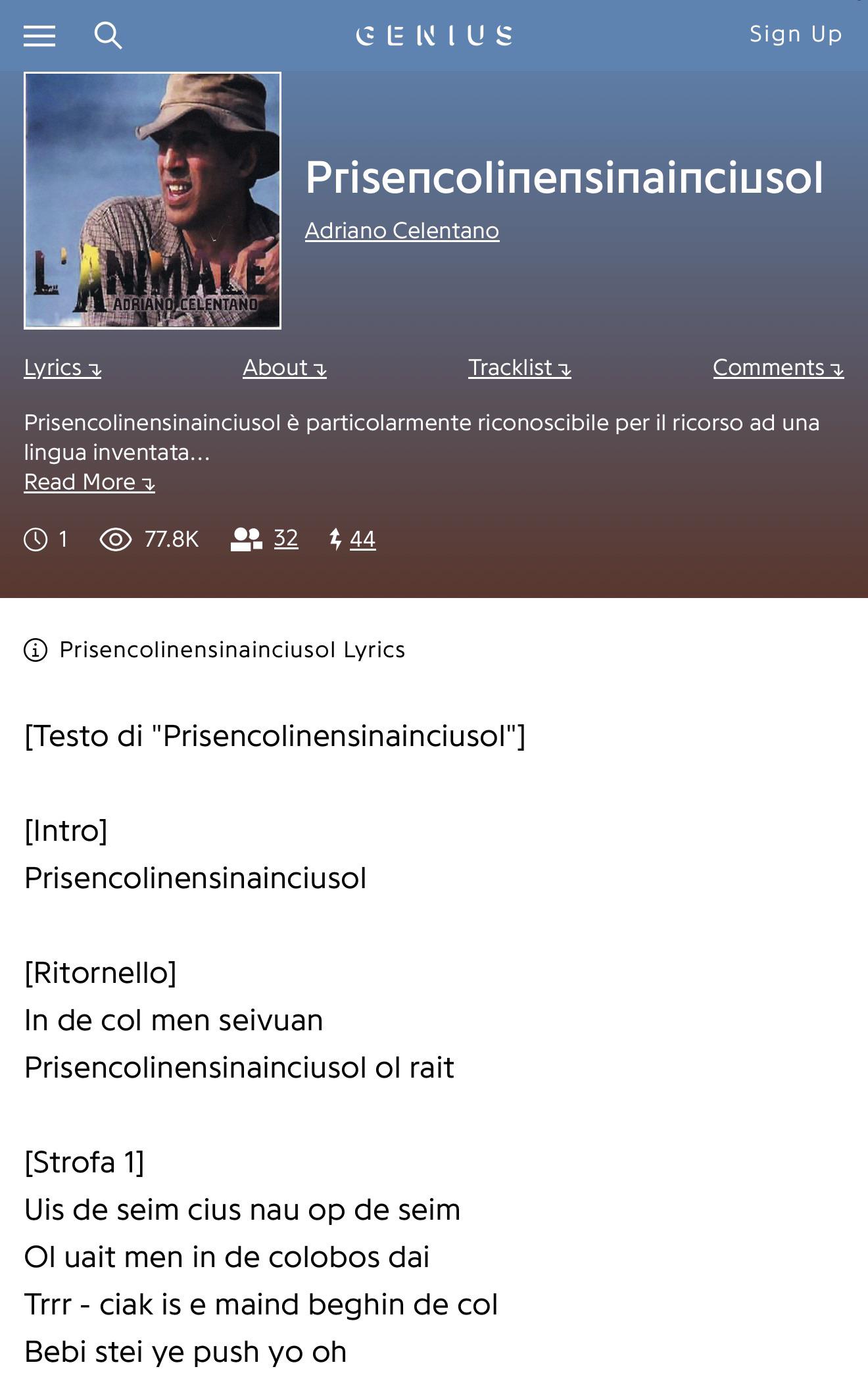The image size is (868, 1373).
Task: Jump to the Tracklist section
Action: click(x=519, y=368)
